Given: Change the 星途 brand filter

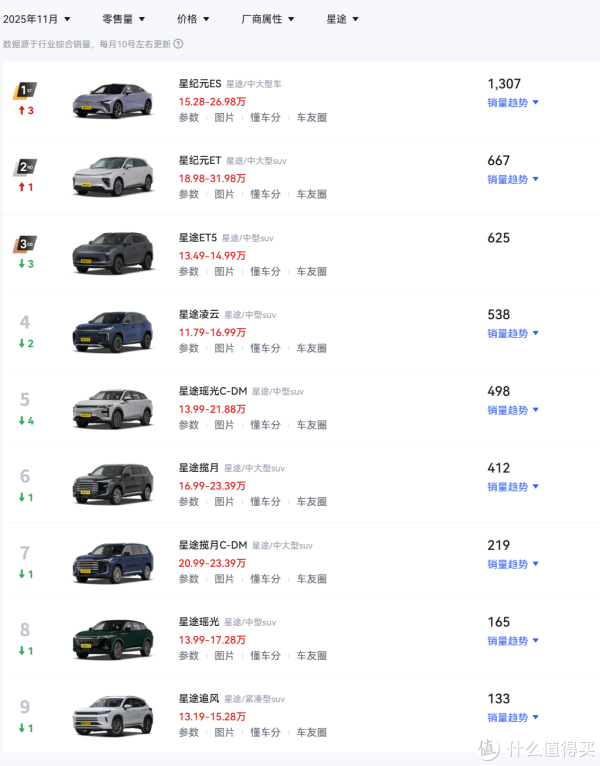Looking at the screenshot, I should click(x=342, y=19).
